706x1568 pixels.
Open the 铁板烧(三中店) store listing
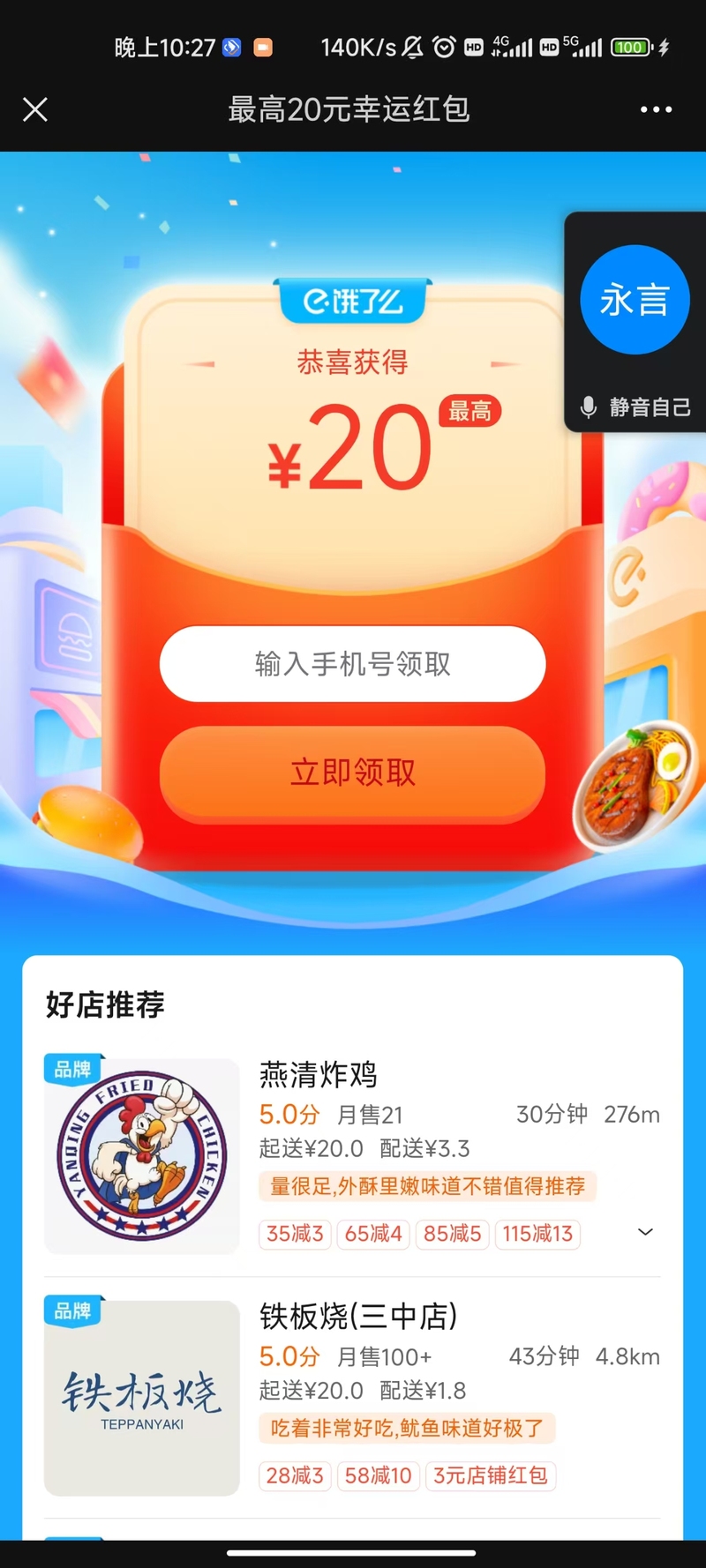point(357,1317)
